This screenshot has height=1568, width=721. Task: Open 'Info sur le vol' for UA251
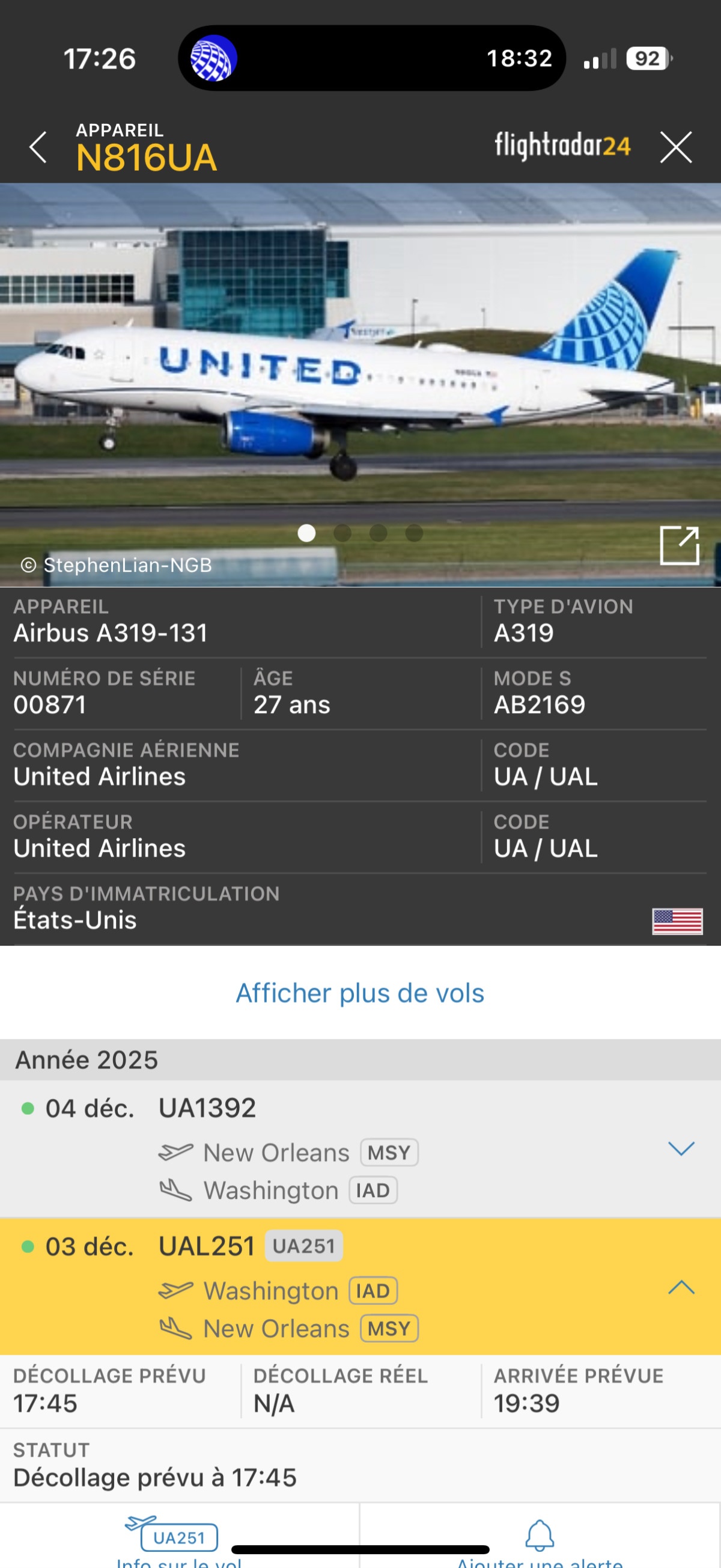[x=179, y=1539]
